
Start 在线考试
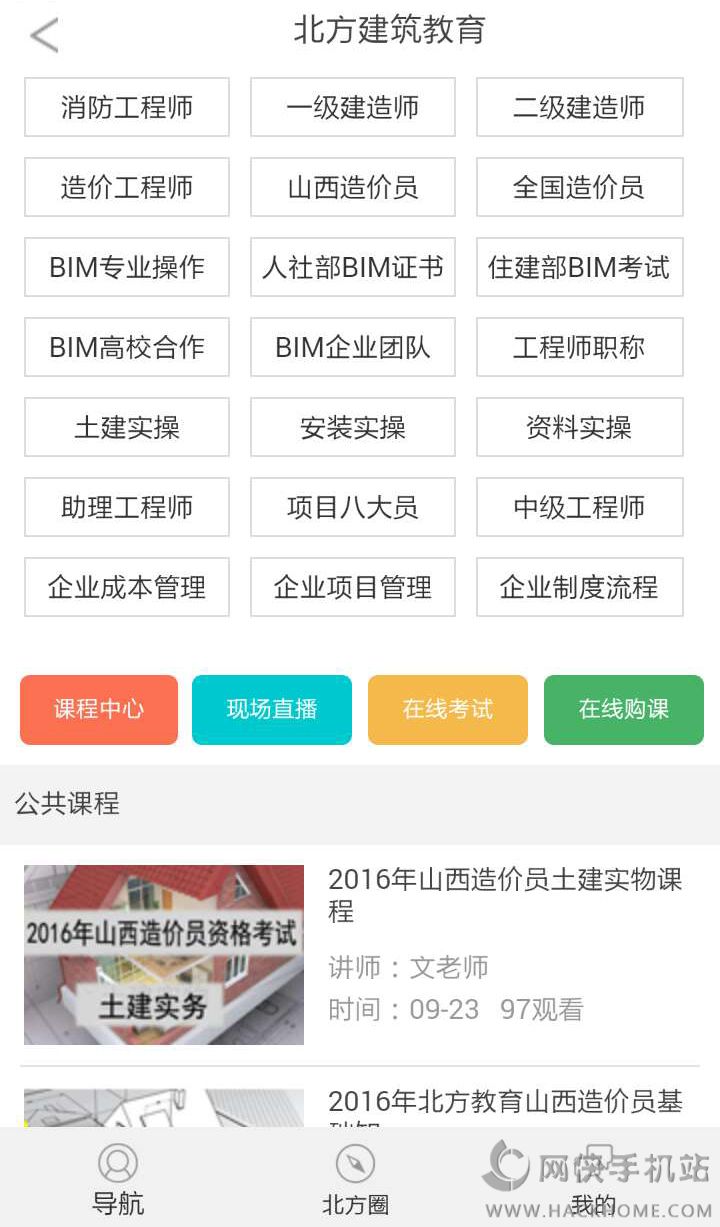point(447,710)
